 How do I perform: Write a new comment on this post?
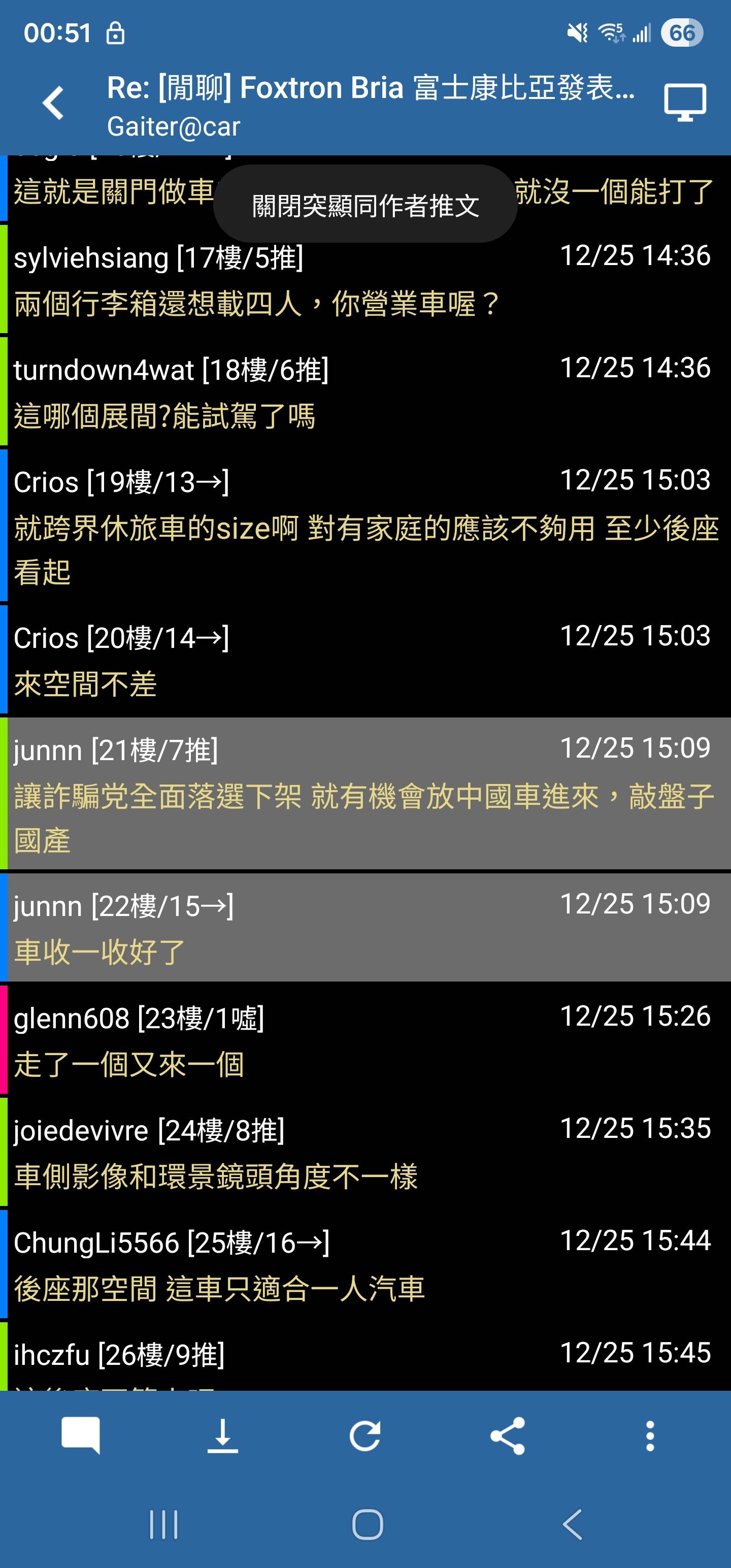(x=81, y=1435)
